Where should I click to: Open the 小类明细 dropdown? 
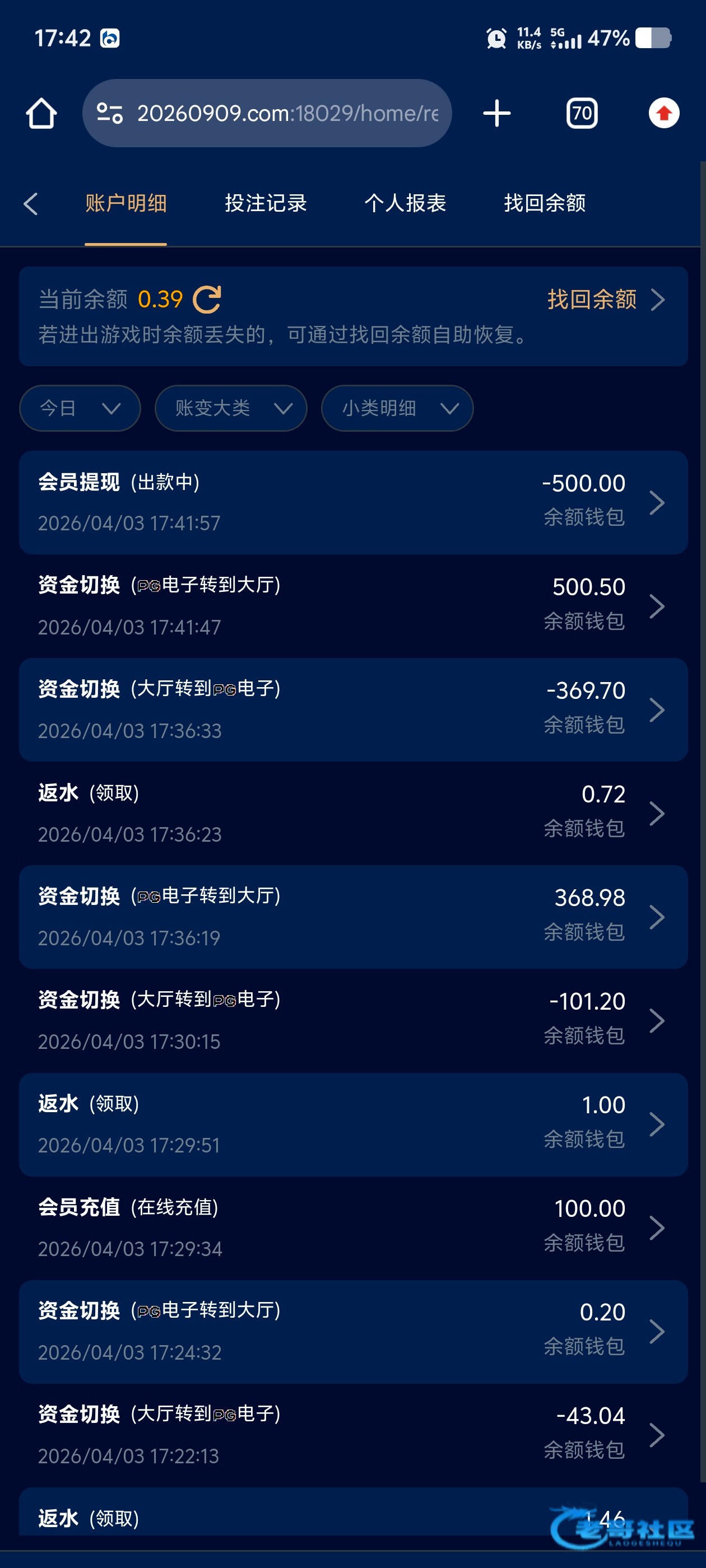click(397, 408)
